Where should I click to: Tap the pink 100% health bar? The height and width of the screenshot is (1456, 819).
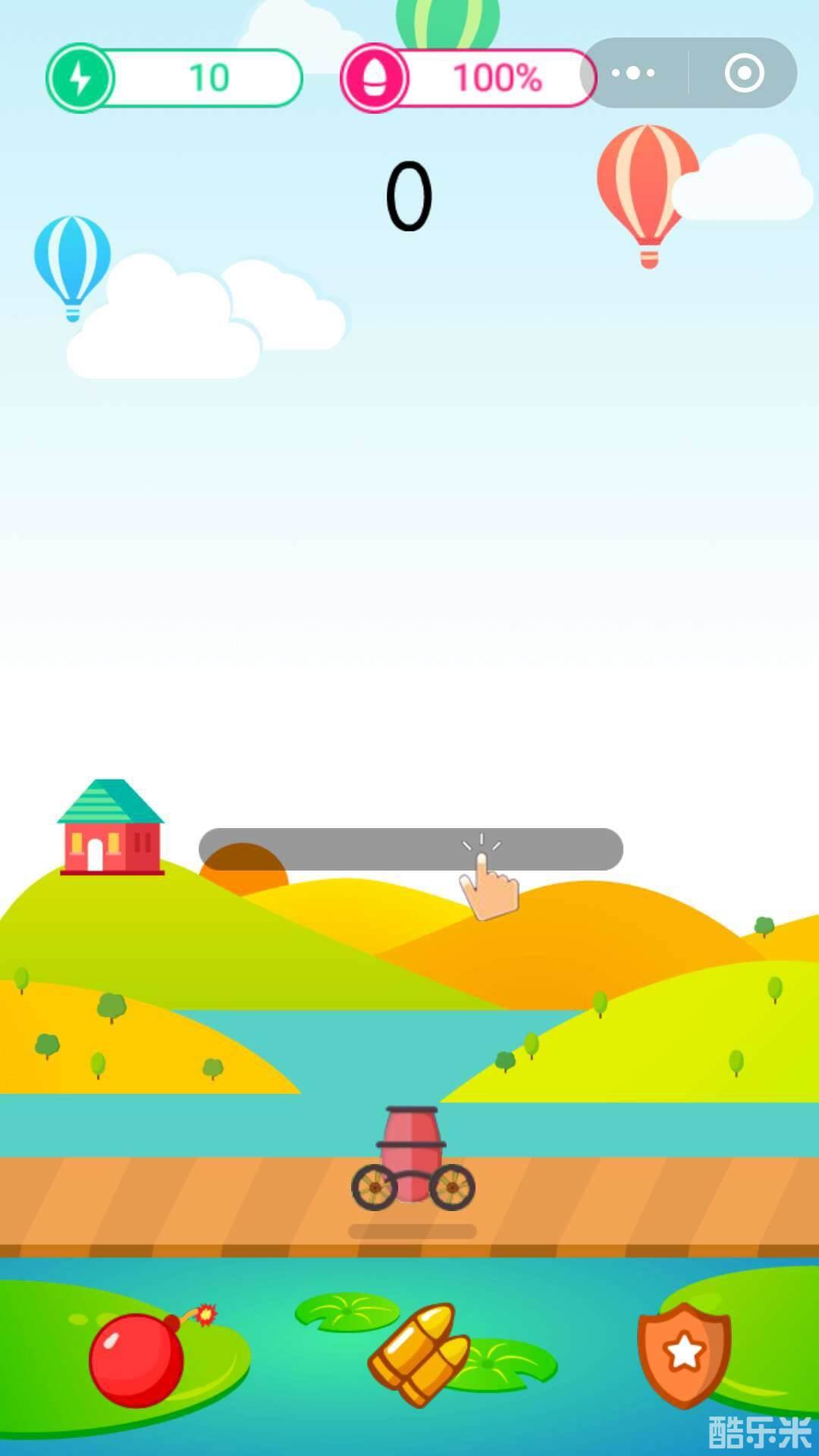[x=468, y=78]
